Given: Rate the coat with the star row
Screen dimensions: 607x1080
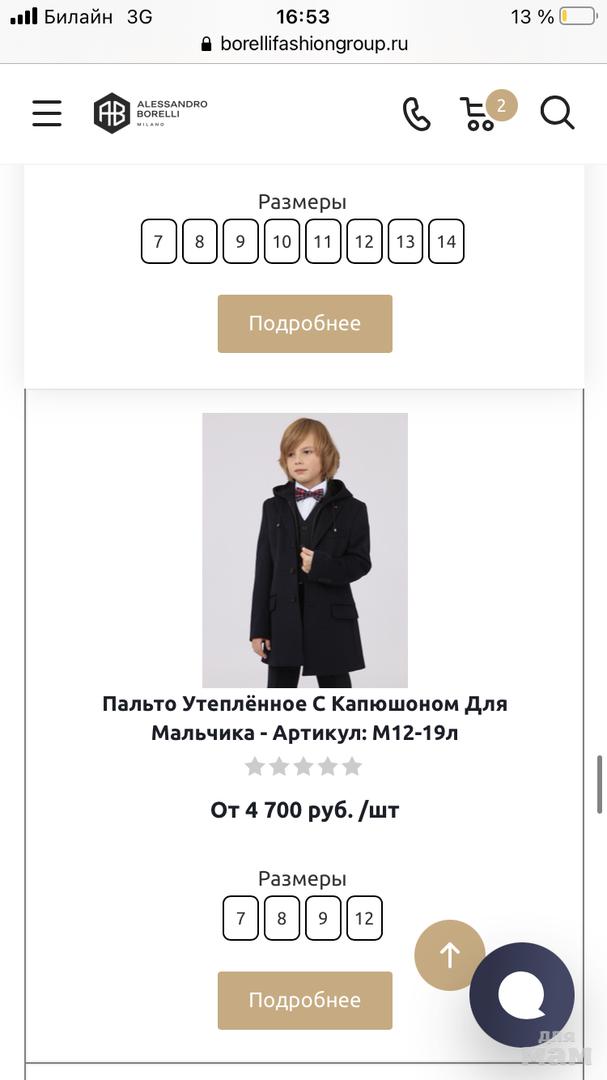Looking at the screenshot, I should click(x=304, y=767).
